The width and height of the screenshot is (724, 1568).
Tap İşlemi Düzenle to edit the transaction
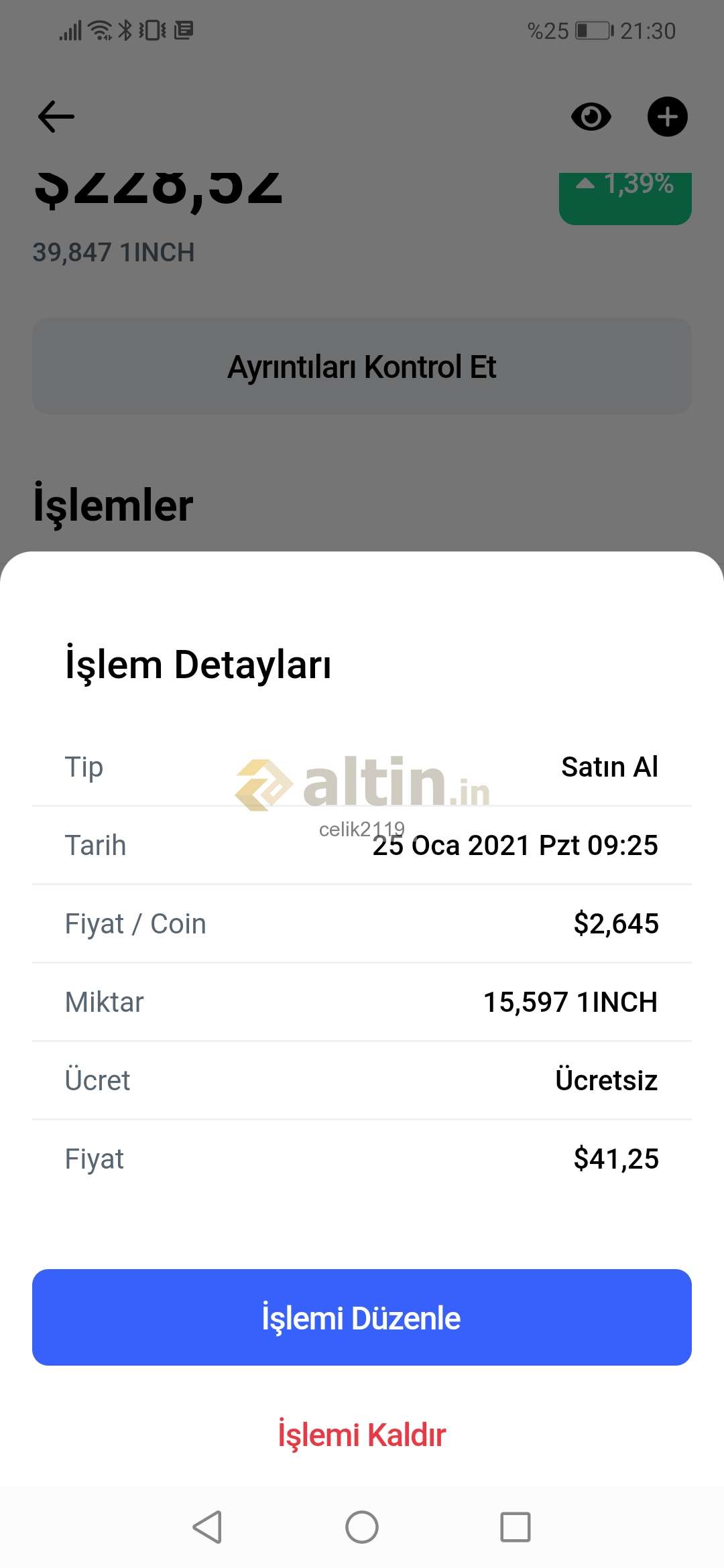pos(362,1317)
